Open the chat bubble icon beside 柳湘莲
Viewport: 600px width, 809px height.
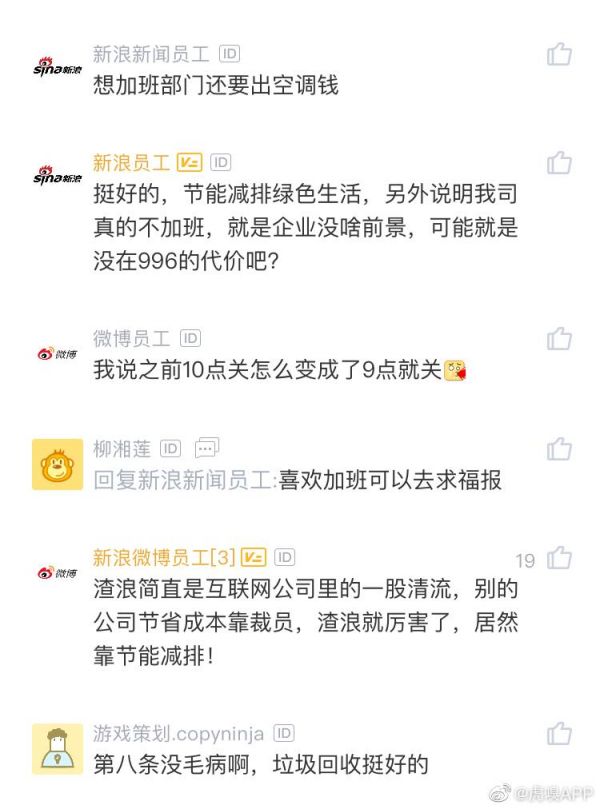coord(207,447)
